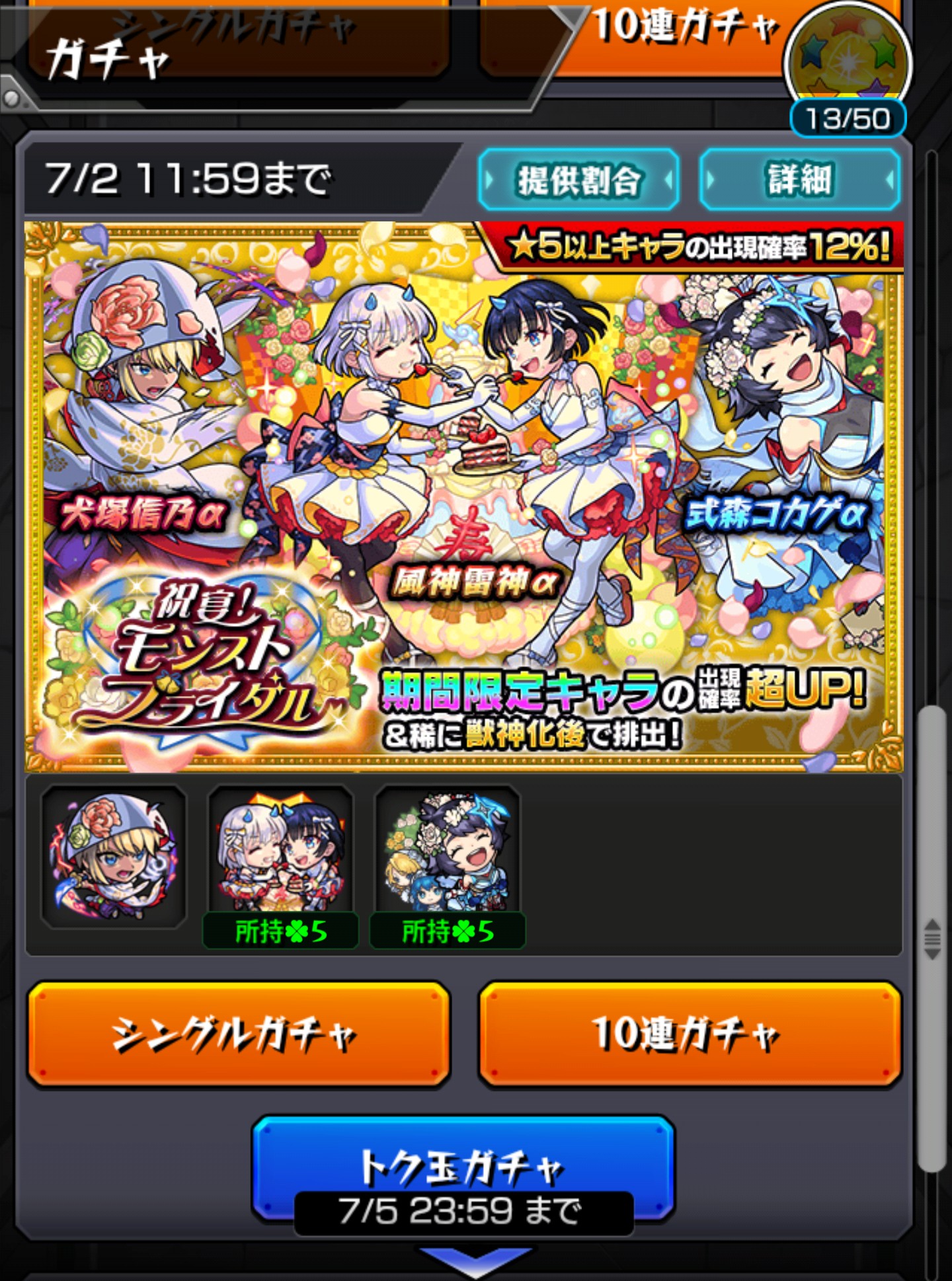Open the 詳細 details button
Viewport: 952px width, 1281px height.
coord(799,180)
